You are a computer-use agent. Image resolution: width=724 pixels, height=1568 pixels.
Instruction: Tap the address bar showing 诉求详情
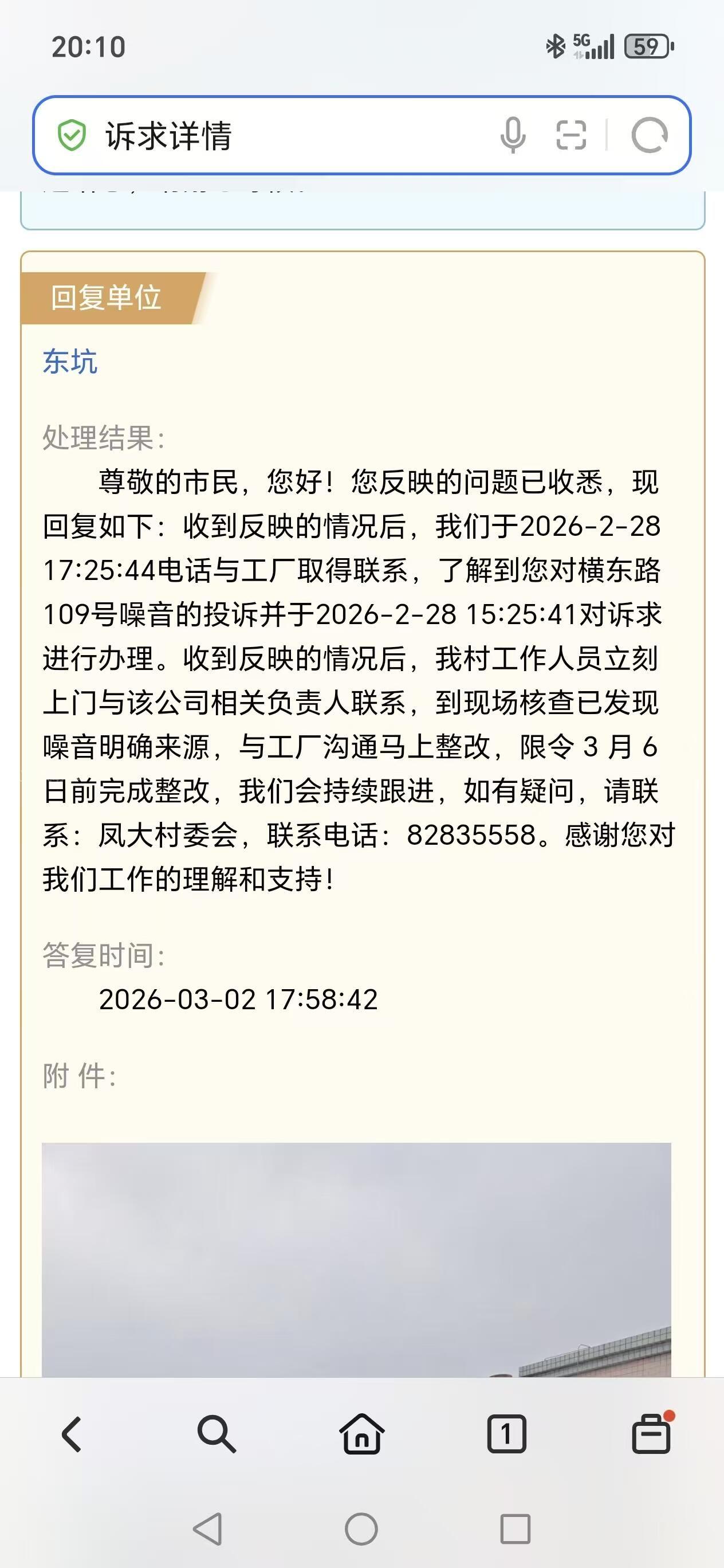pos(274,135)
